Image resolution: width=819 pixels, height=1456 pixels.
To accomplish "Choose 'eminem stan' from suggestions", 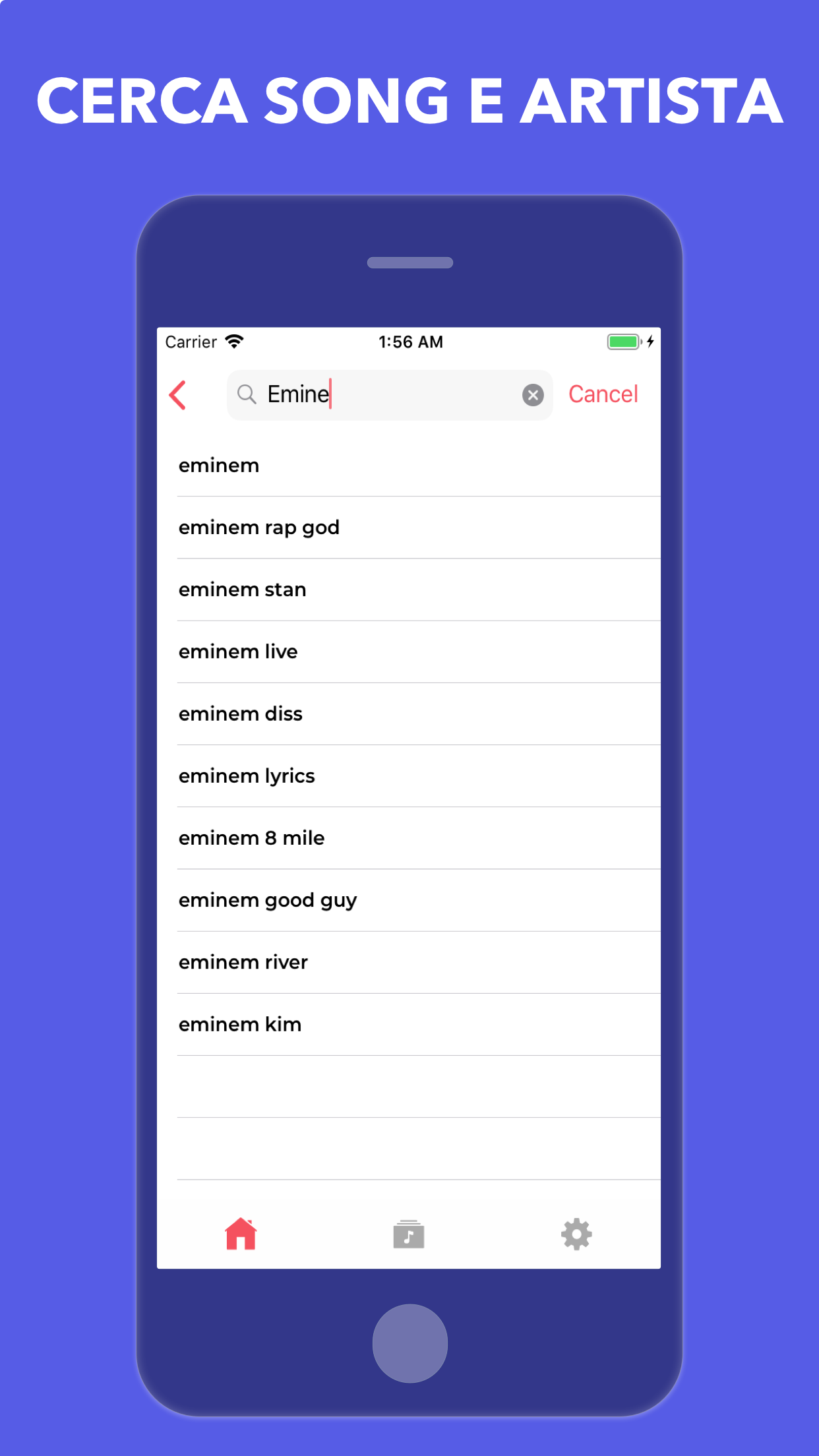I will click(x=241, y=589).
